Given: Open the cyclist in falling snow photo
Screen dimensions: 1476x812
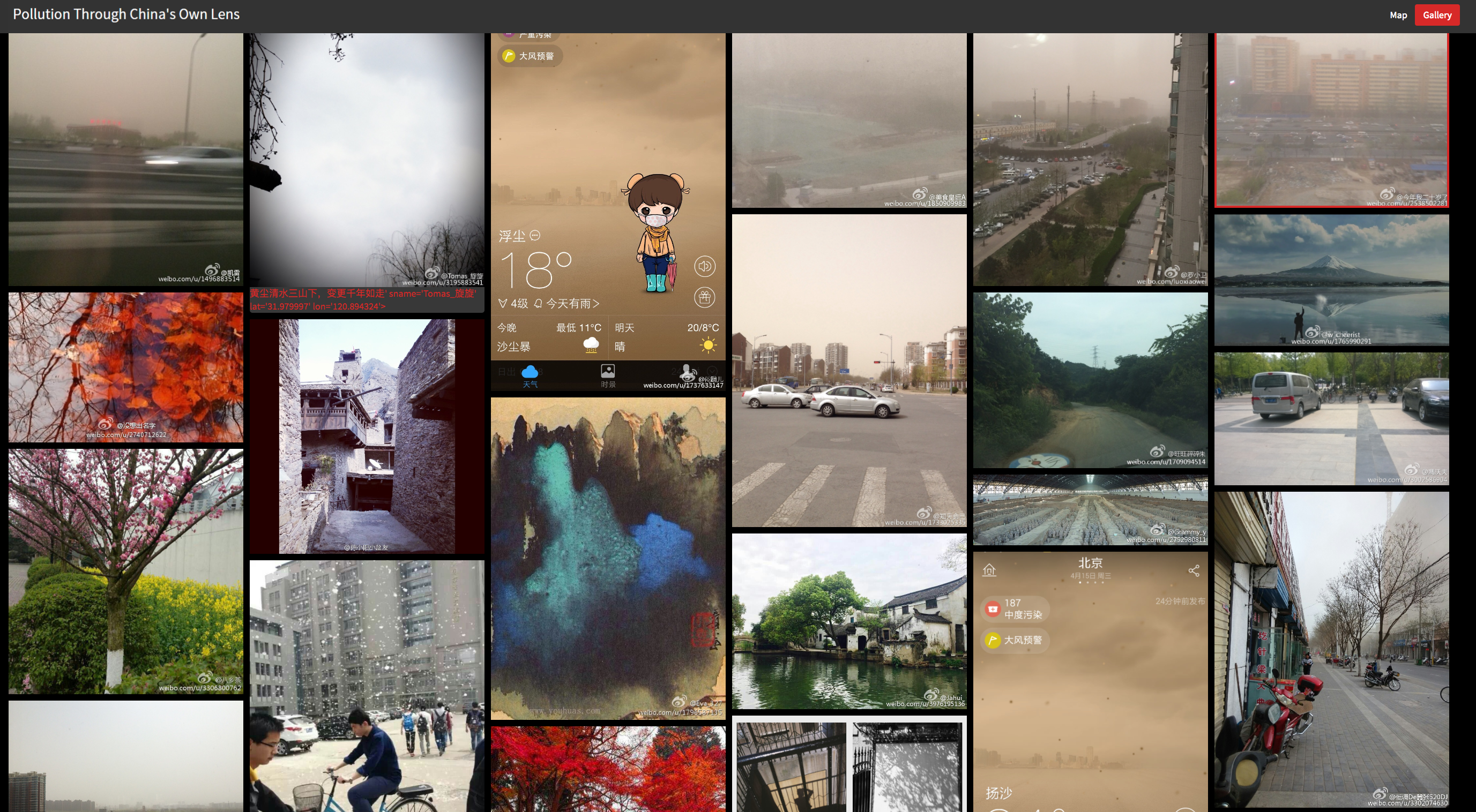Looking at the screenshot, I should [x=367, y=686].
